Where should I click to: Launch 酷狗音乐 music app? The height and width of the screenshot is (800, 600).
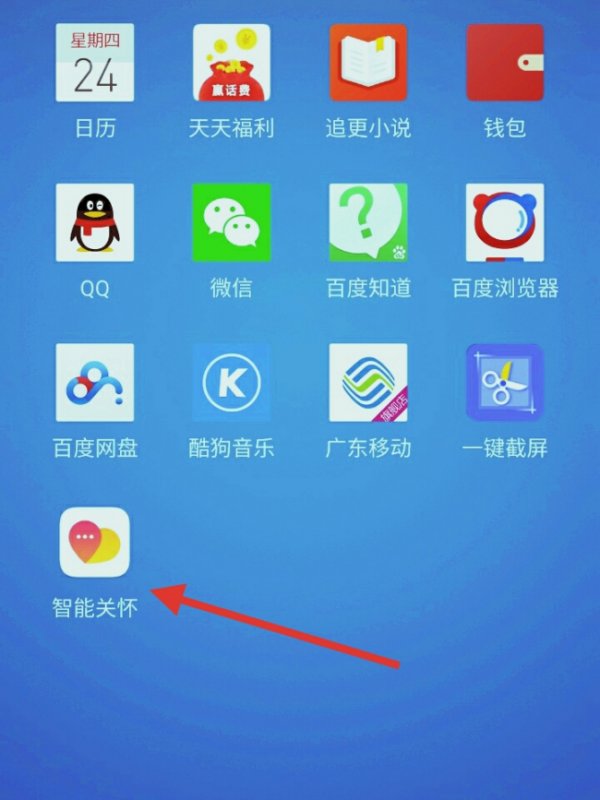pyautogui.click(x=231, y=383)
